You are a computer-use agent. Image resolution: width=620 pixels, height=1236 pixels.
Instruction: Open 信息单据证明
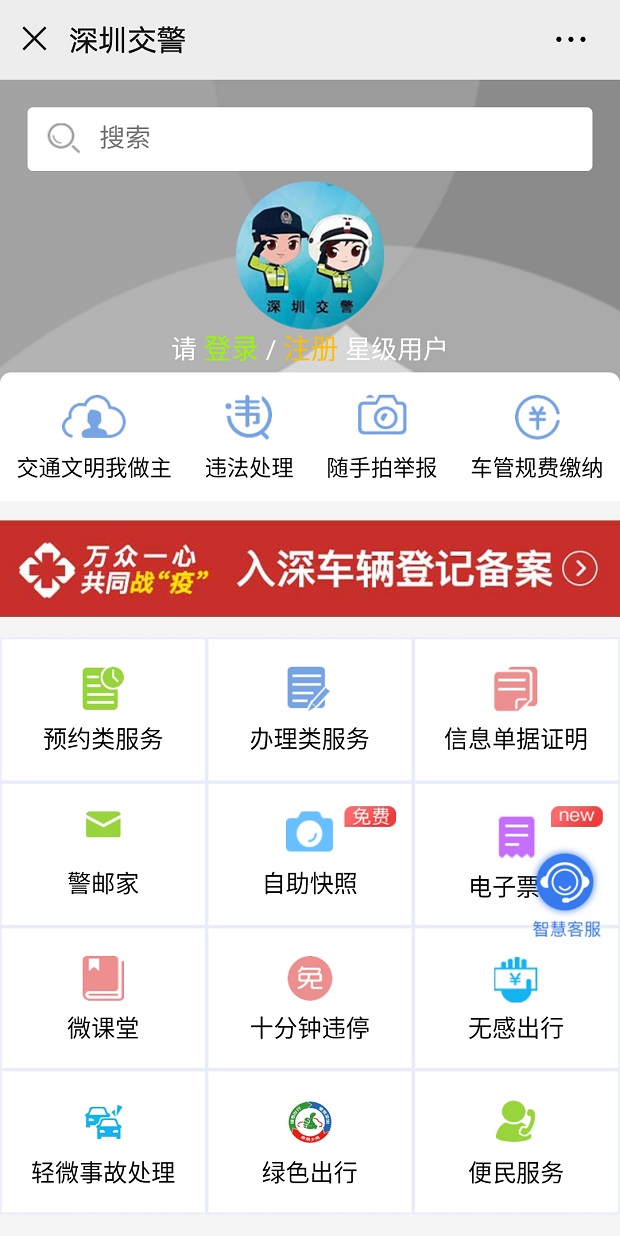(x=516, y=710)
